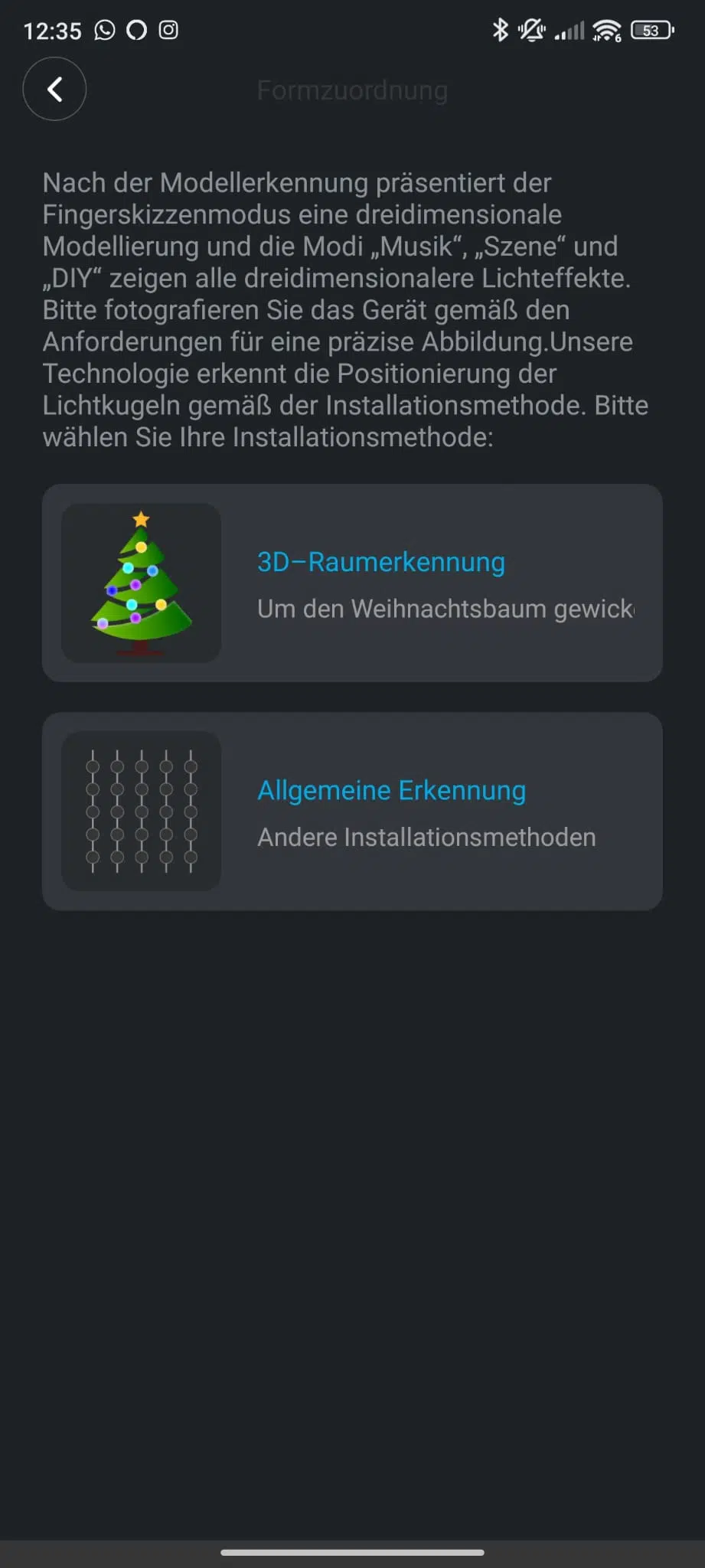Choose Allgemeine Erkennung installation method
The width and height of the screenshot is (705, 1568).
coord(352,812)
